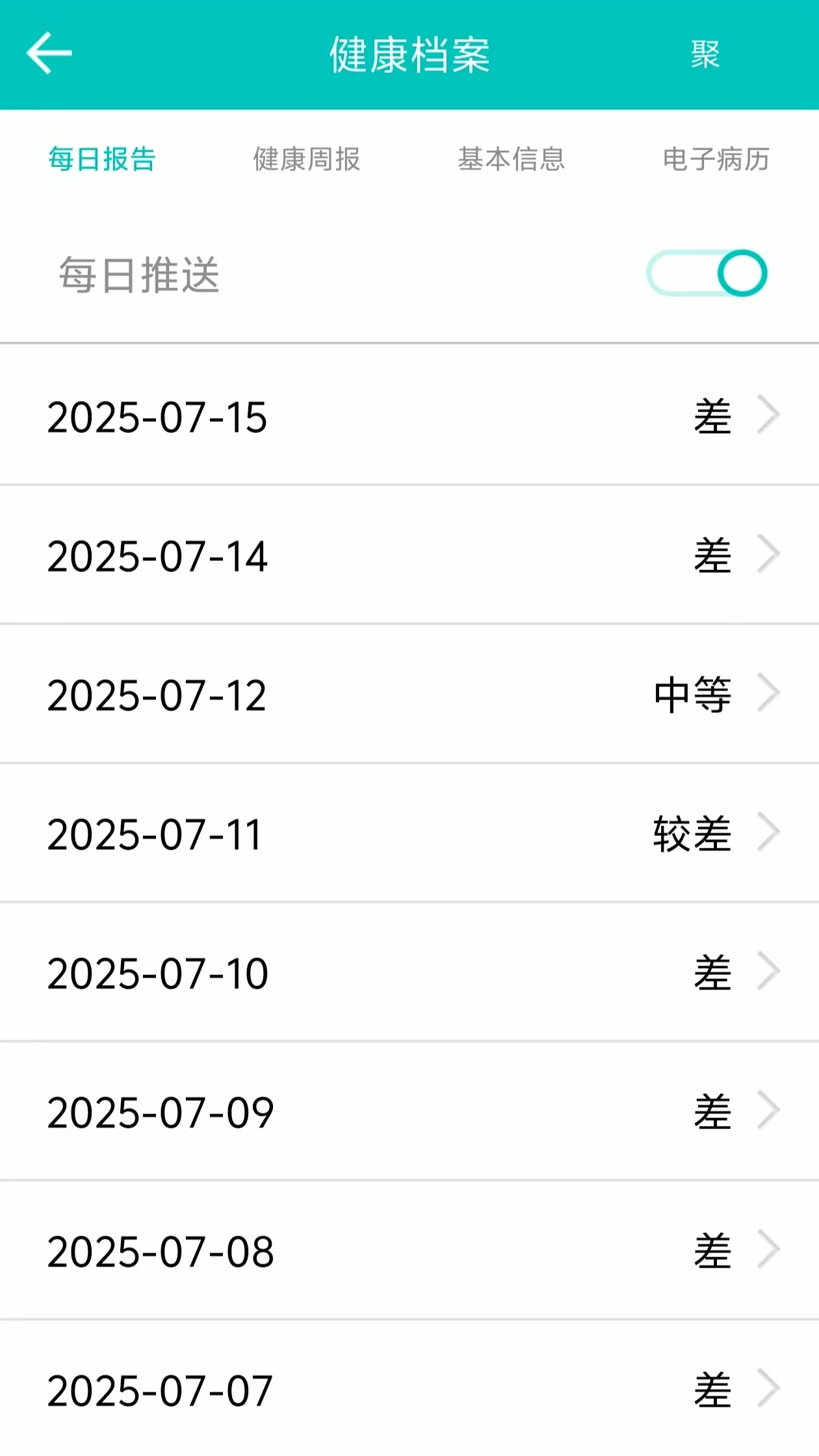This screenshot has height=1456, width=819.
Task: Open the 2025-07-07 daily report
Action: pos(409,1390)
